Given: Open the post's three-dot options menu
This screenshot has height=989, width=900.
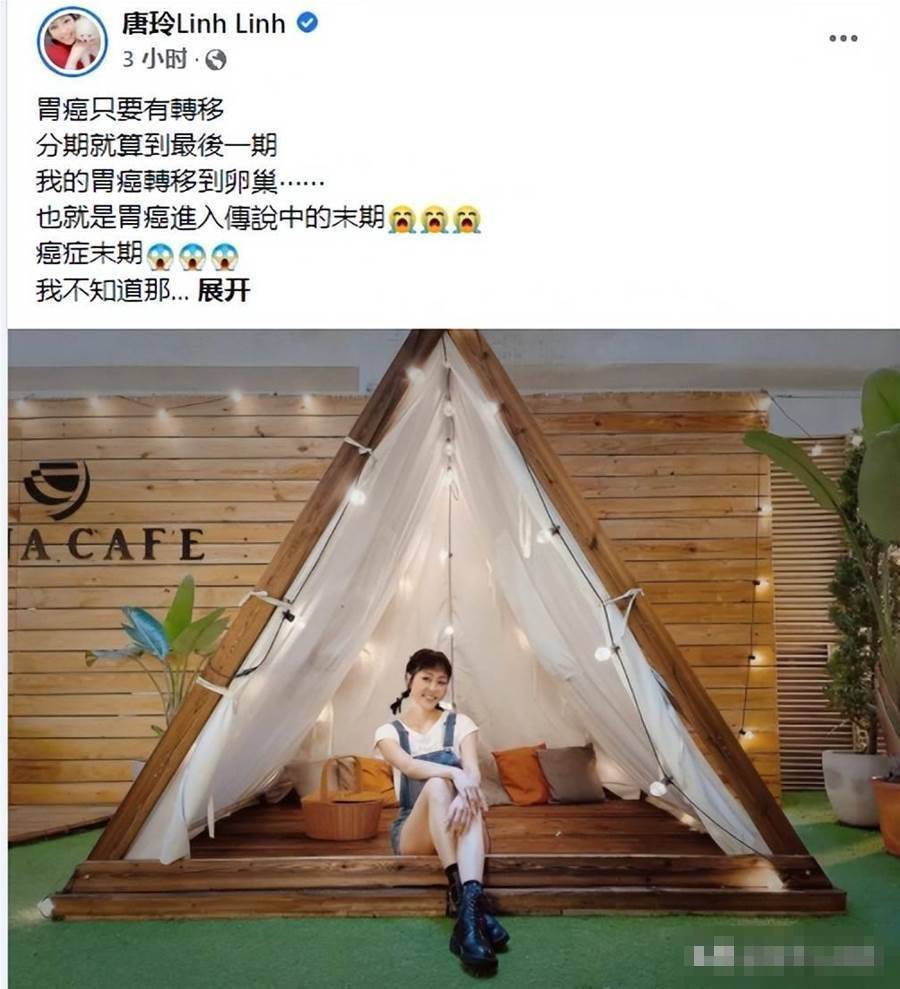Looking at the screenshot, I should pyautogui.click(x=843, y=39).
